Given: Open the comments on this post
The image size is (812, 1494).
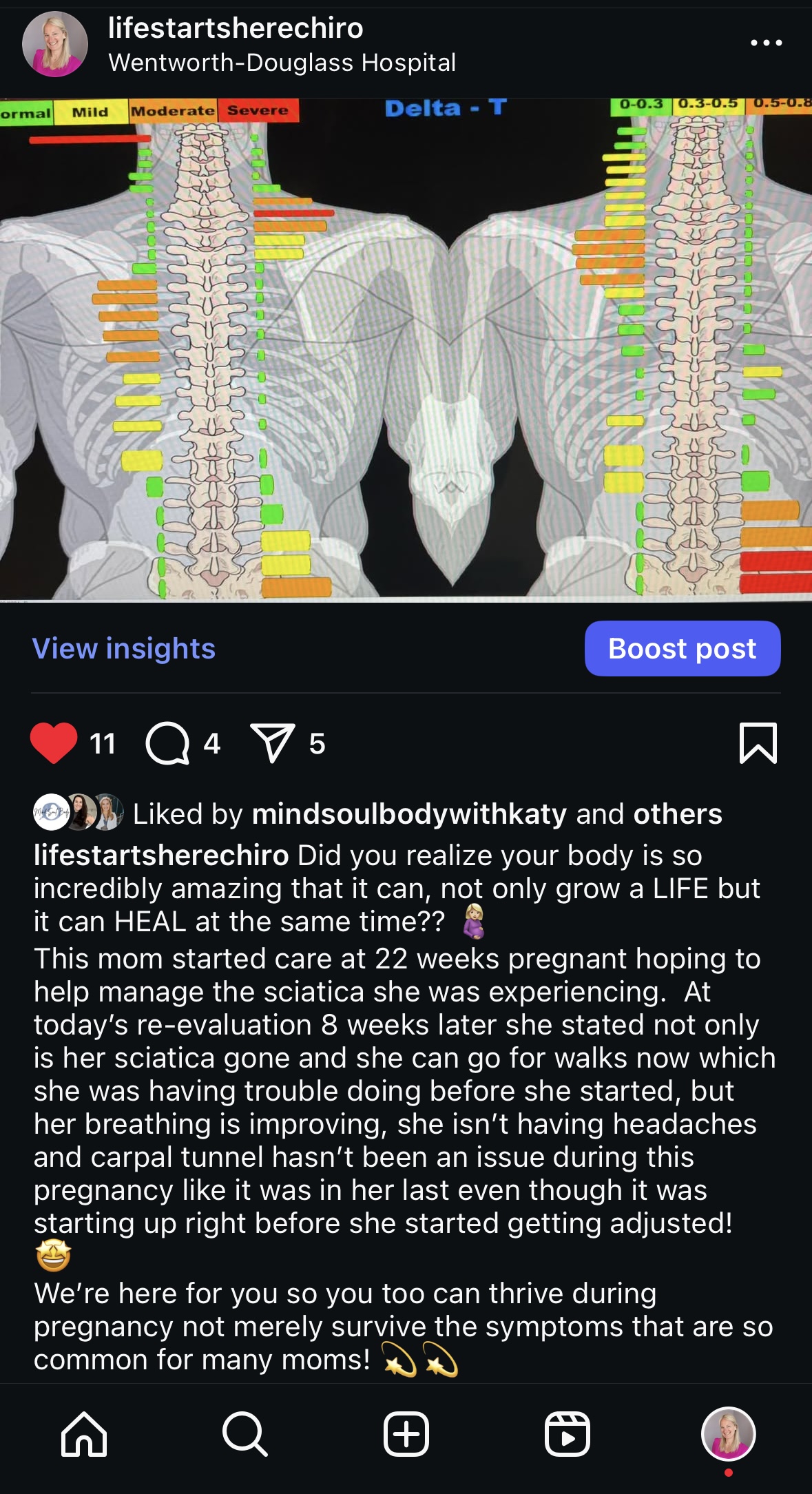Looking at the screenshot, I should point(167,743).
